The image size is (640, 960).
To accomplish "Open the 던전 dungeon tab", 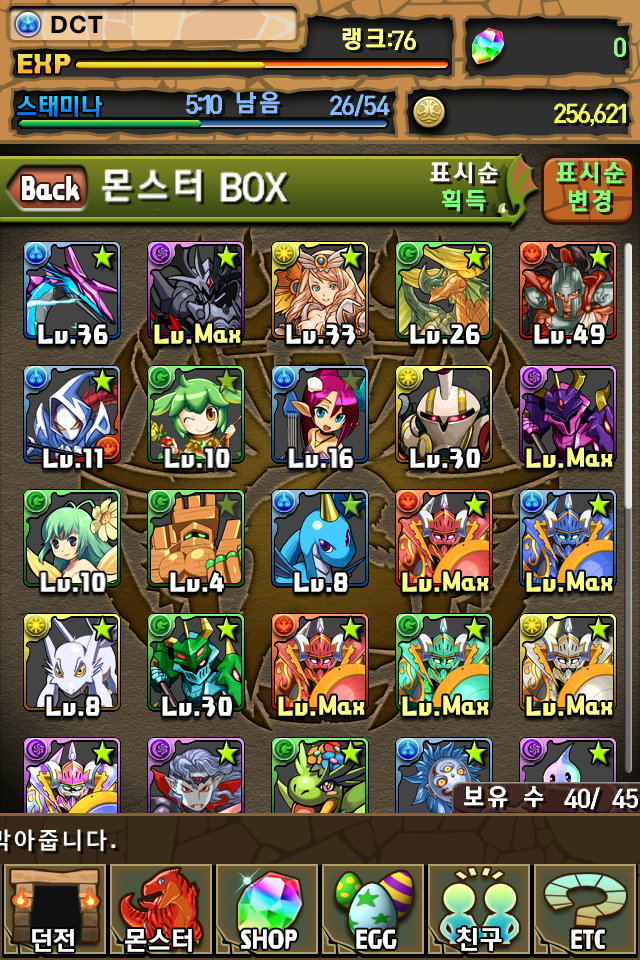I will tap(53, 908).
